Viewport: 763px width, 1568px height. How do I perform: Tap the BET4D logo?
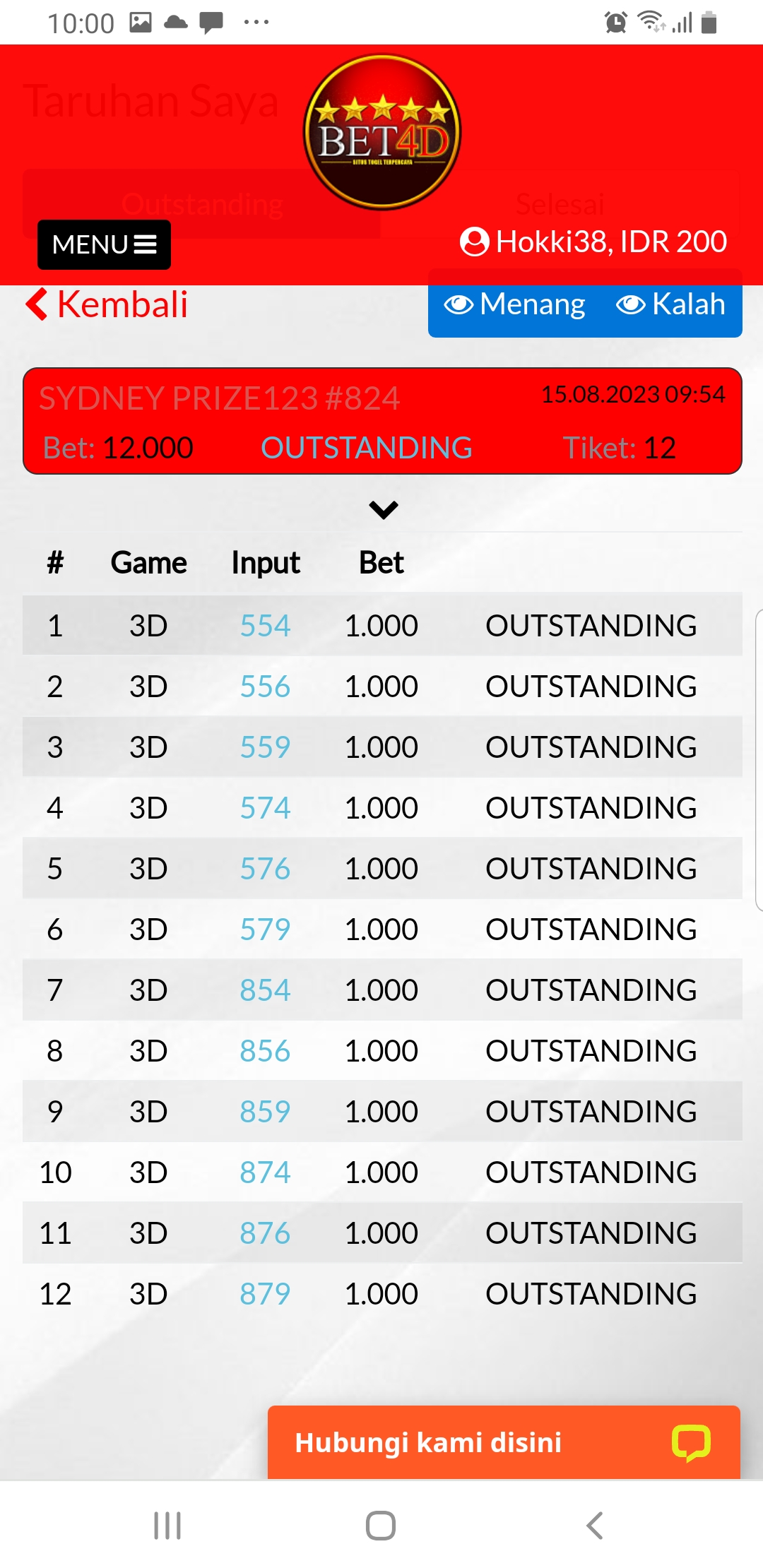[x=382, y=133]
